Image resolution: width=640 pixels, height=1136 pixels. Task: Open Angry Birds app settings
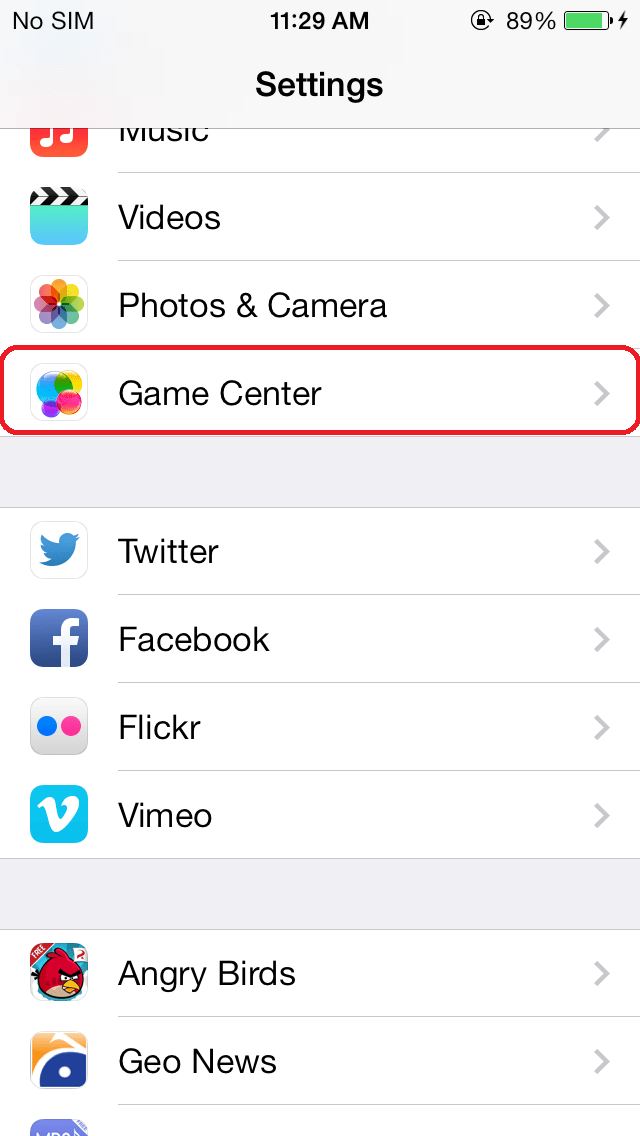(320, 973)
